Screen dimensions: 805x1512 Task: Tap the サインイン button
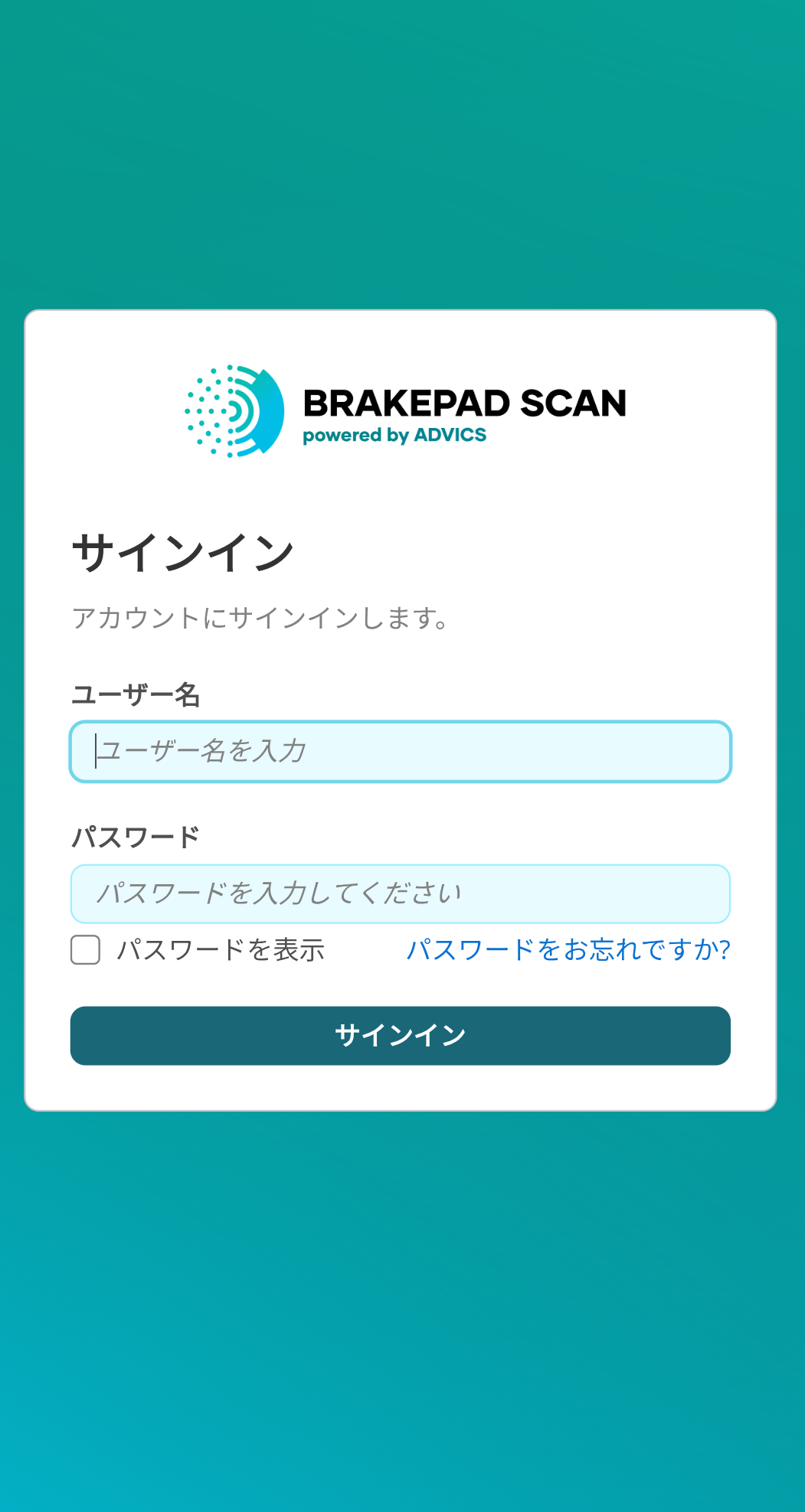coord(400,1036)
